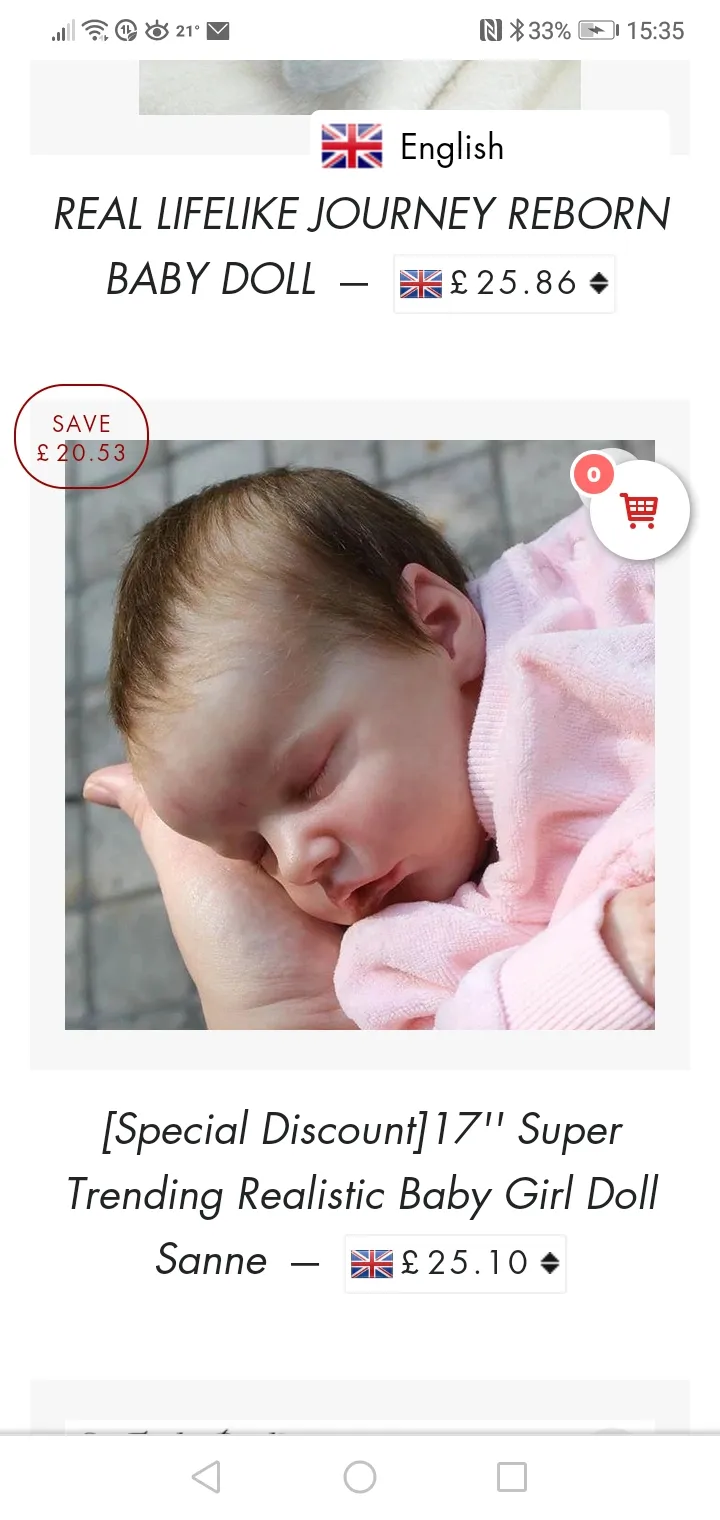720x1520 pixels.
Task: Open the shopping cart button
Action: (640, 510)
